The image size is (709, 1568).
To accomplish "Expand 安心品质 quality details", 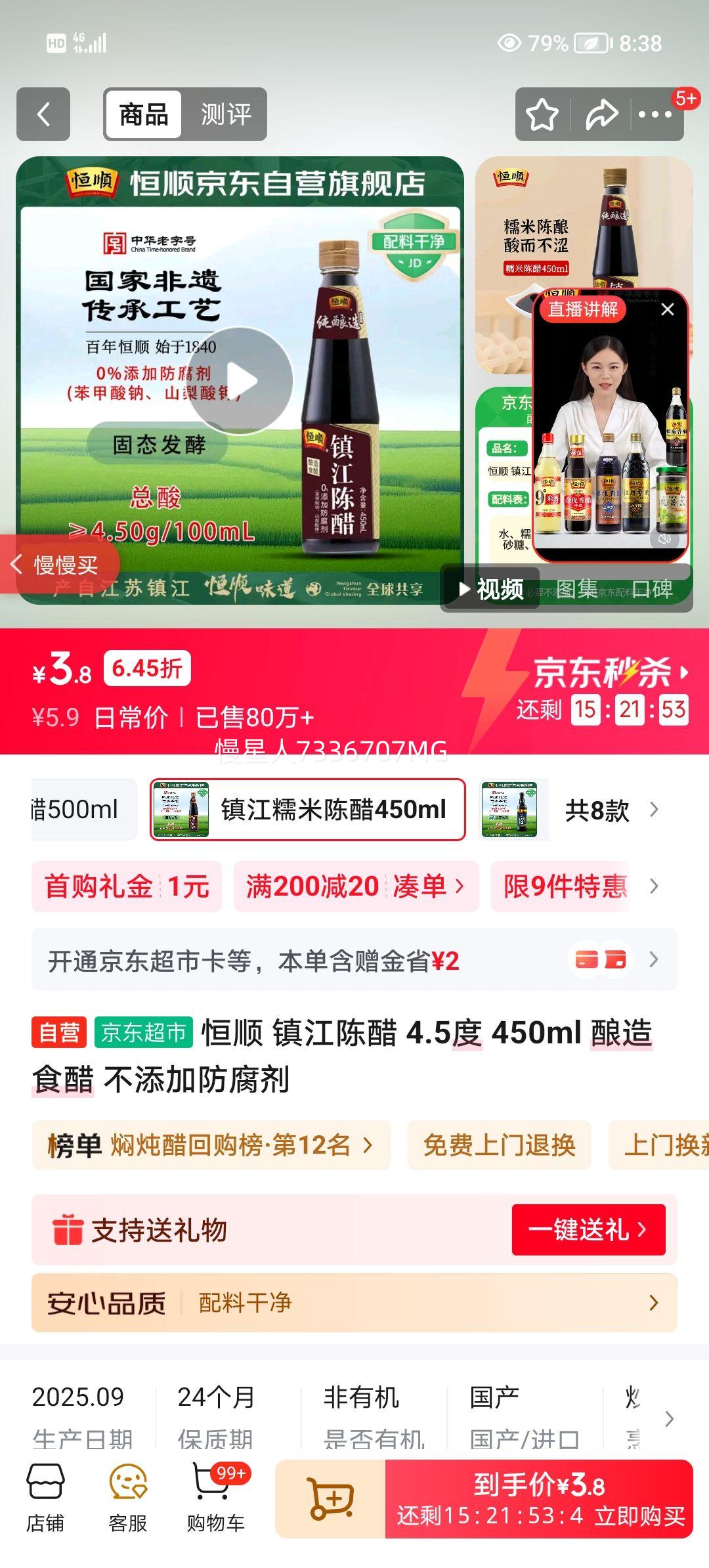I will click(x=354, y=1303).
